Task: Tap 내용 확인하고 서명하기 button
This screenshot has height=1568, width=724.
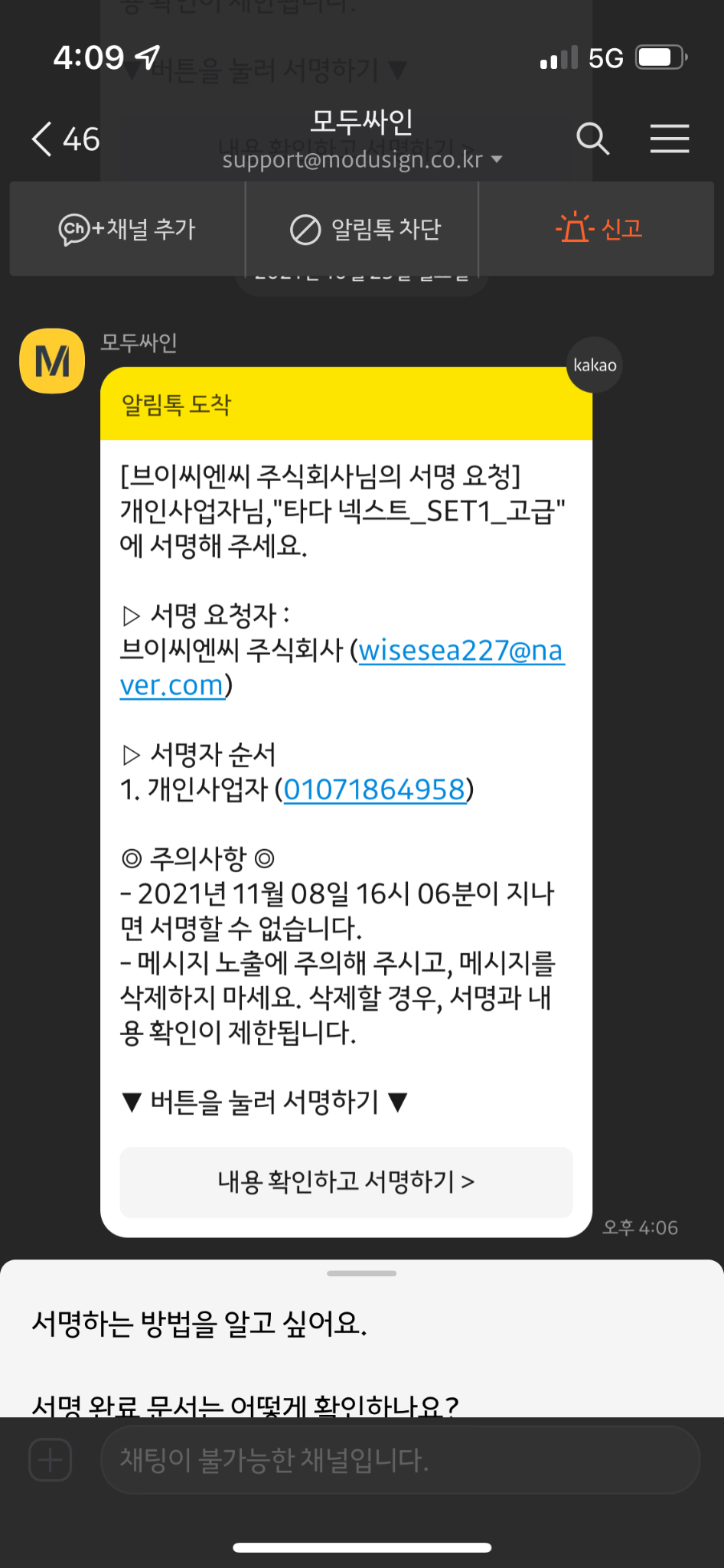Action: tap(346, 1182)
